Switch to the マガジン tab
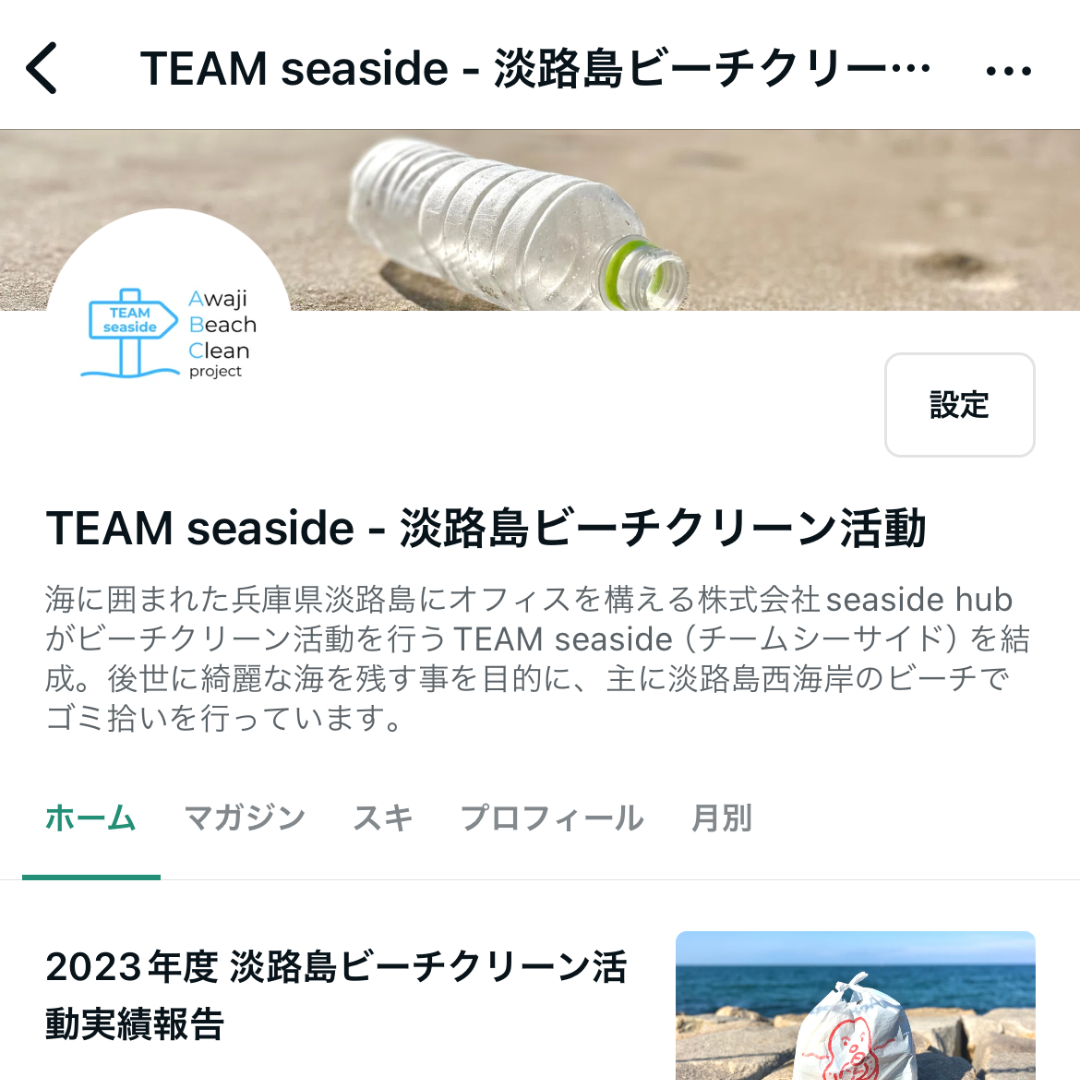The width and height of the screenshot is (1080, 1080). click(x=244, y=819)
